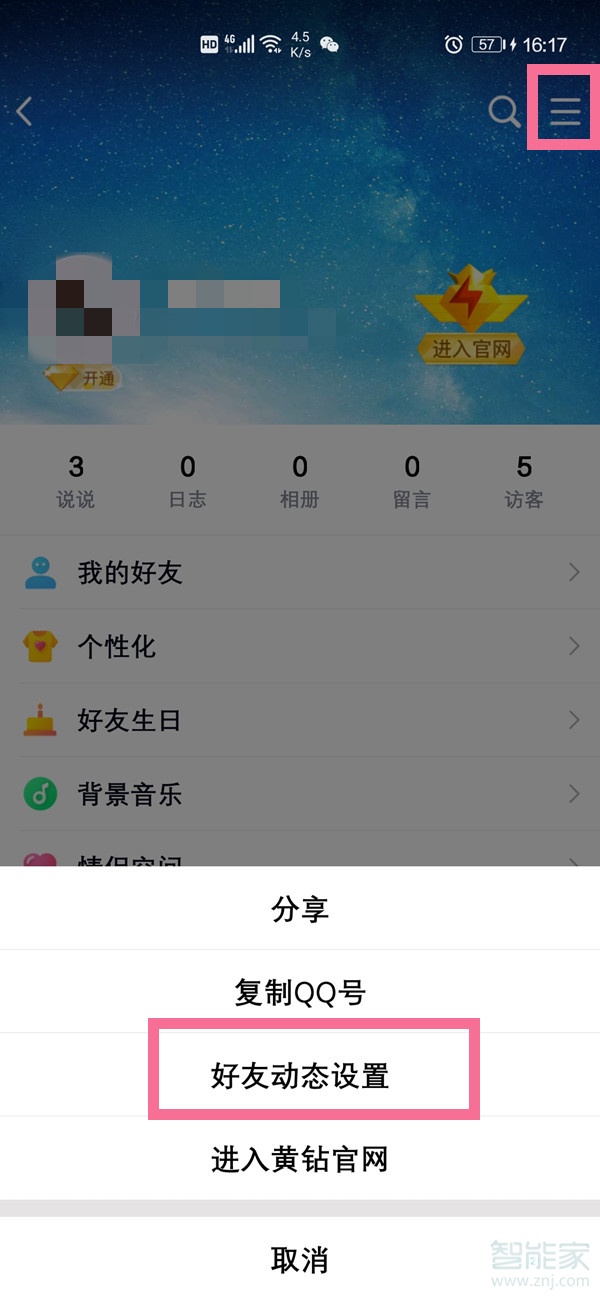This screenshot has width=600, height=1300.
Task: Open the three-line menu icon
Action: click(x=565, y=112)
